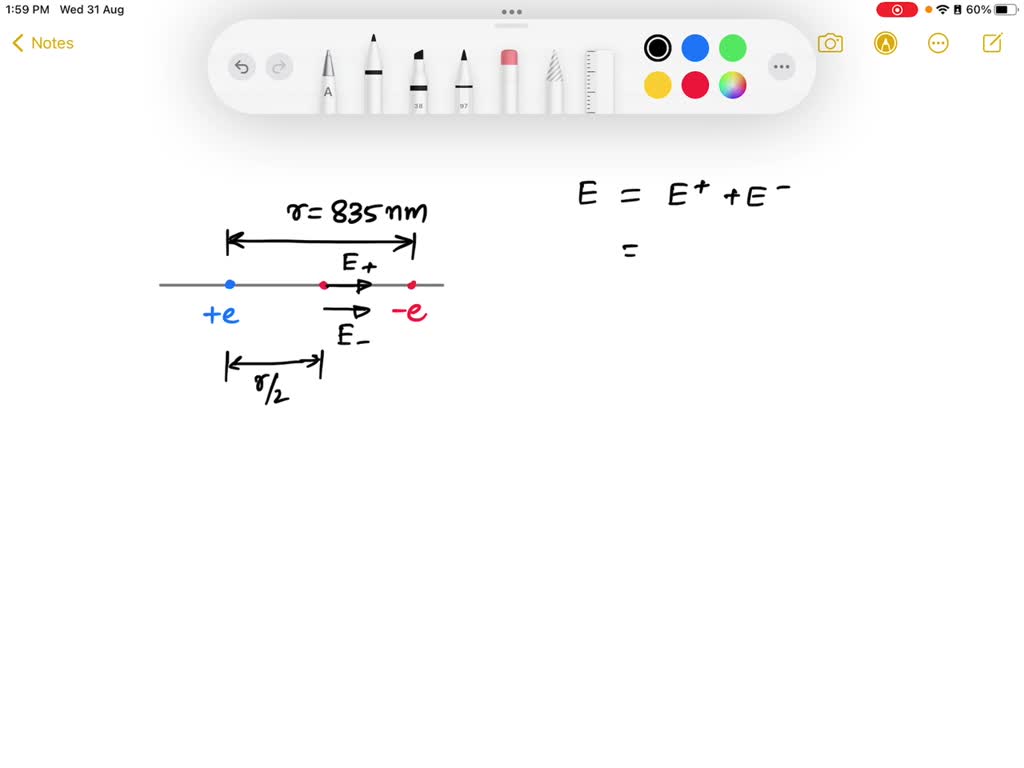Choose the yellow color swatch

pyautogui.click(x=657, y=86)
